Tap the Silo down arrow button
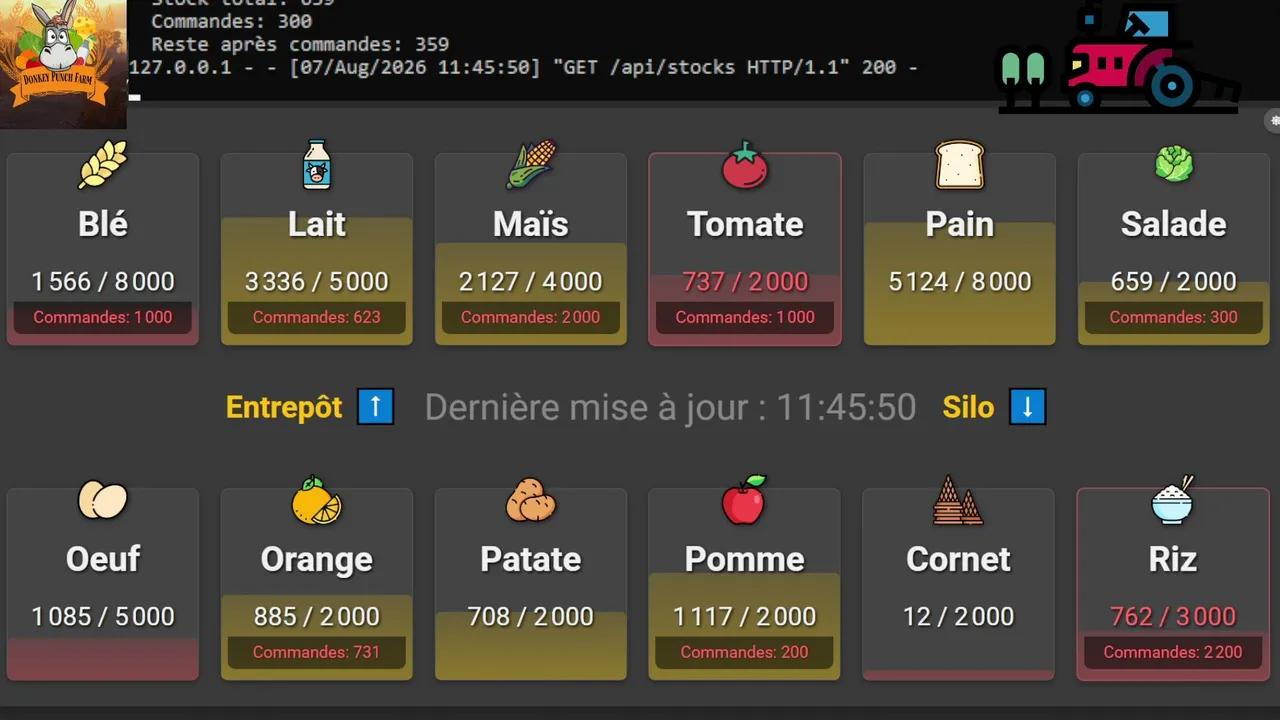The width and height of the screenshot is (1280, 720). 1027,407
